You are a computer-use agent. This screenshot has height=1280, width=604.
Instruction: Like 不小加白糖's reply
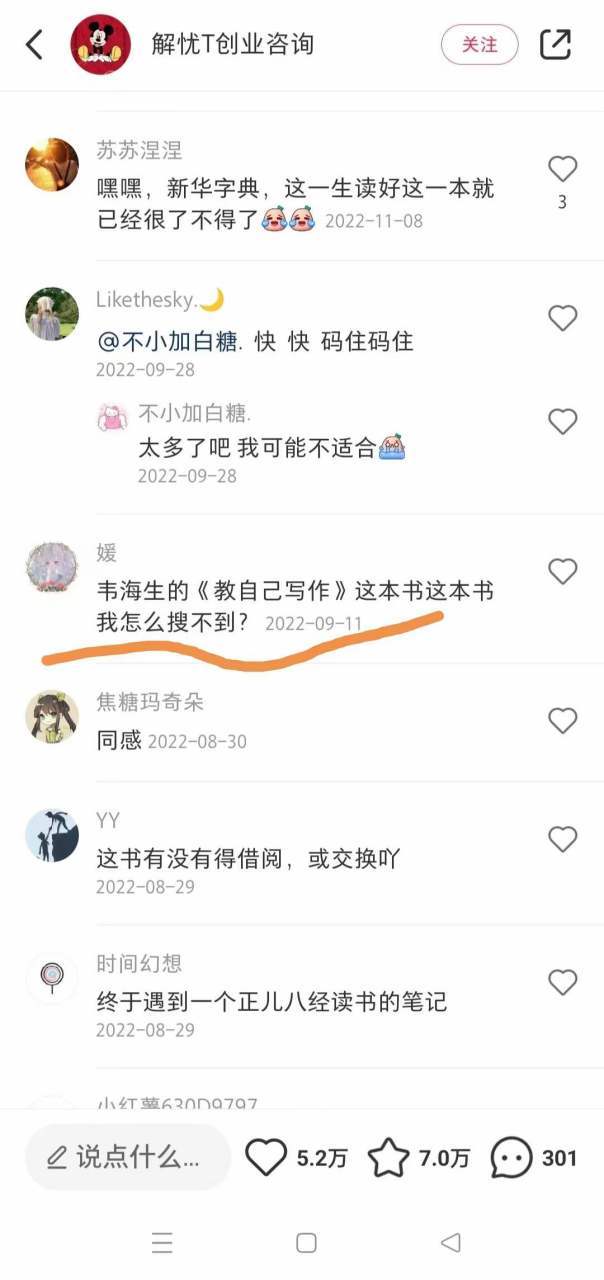pos(563,421)
